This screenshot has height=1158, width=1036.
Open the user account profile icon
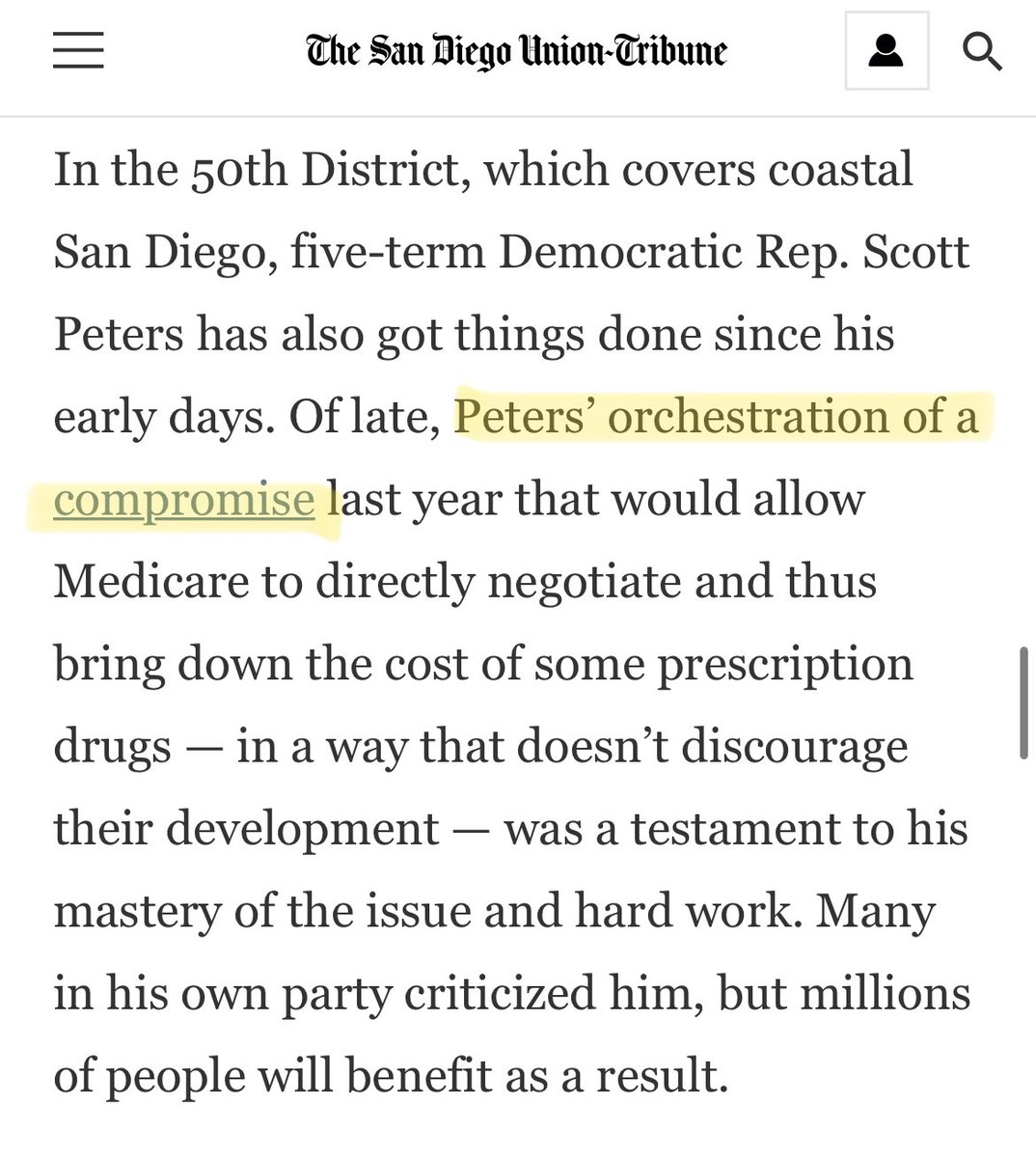(886, 51)
